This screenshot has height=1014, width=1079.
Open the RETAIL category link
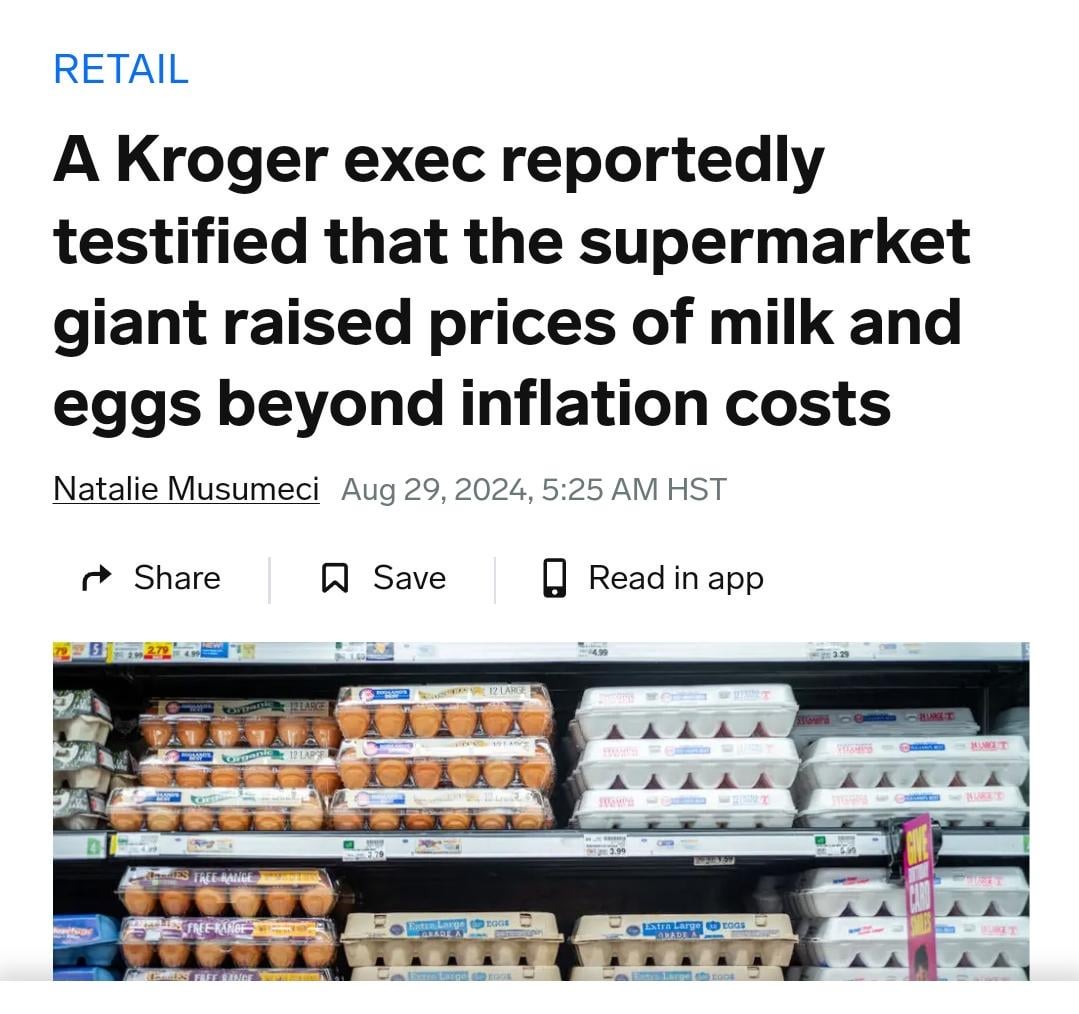[120, 69]
